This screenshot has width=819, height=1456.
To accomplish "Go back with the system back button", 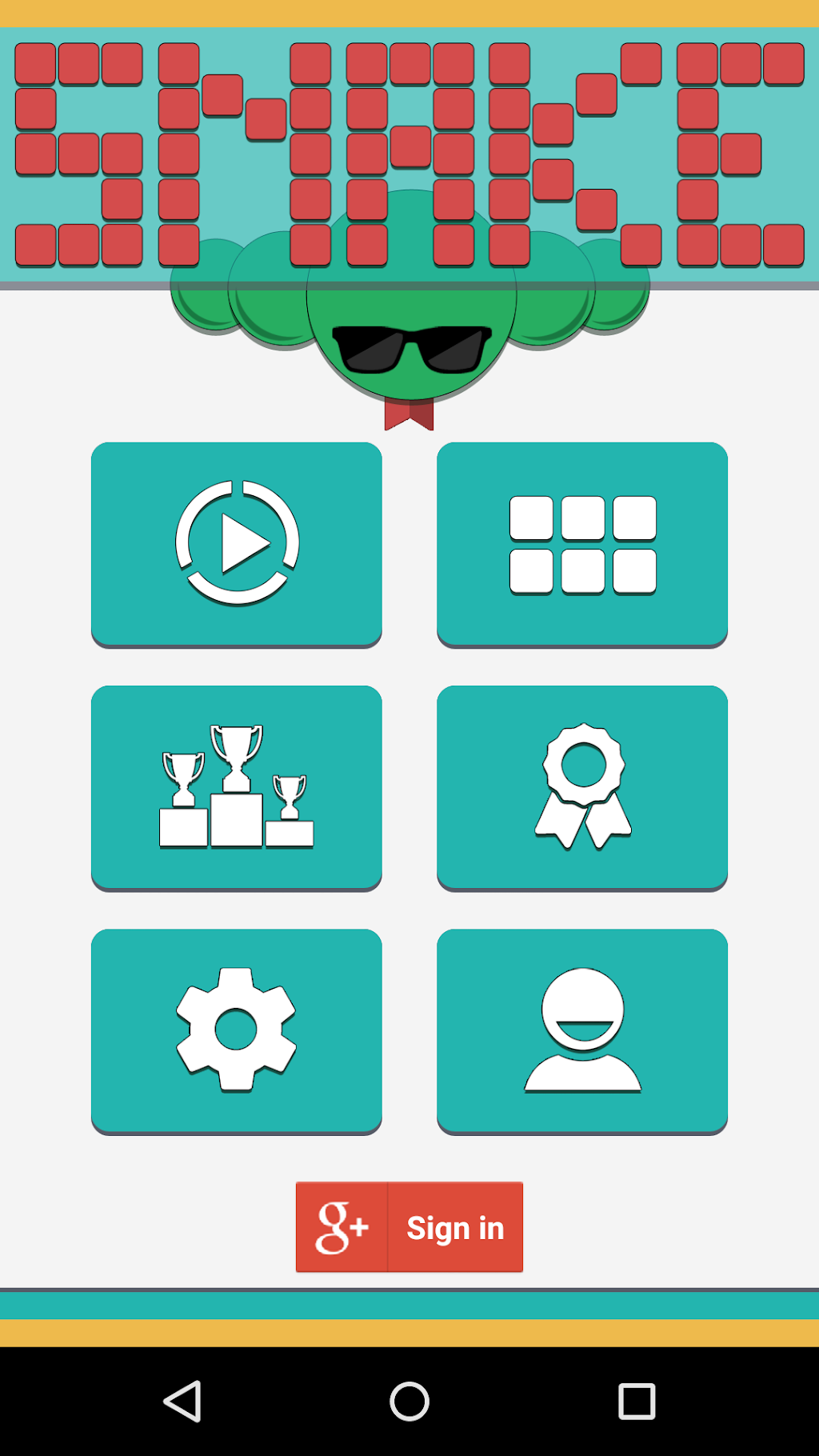I will coord(182,1402).
